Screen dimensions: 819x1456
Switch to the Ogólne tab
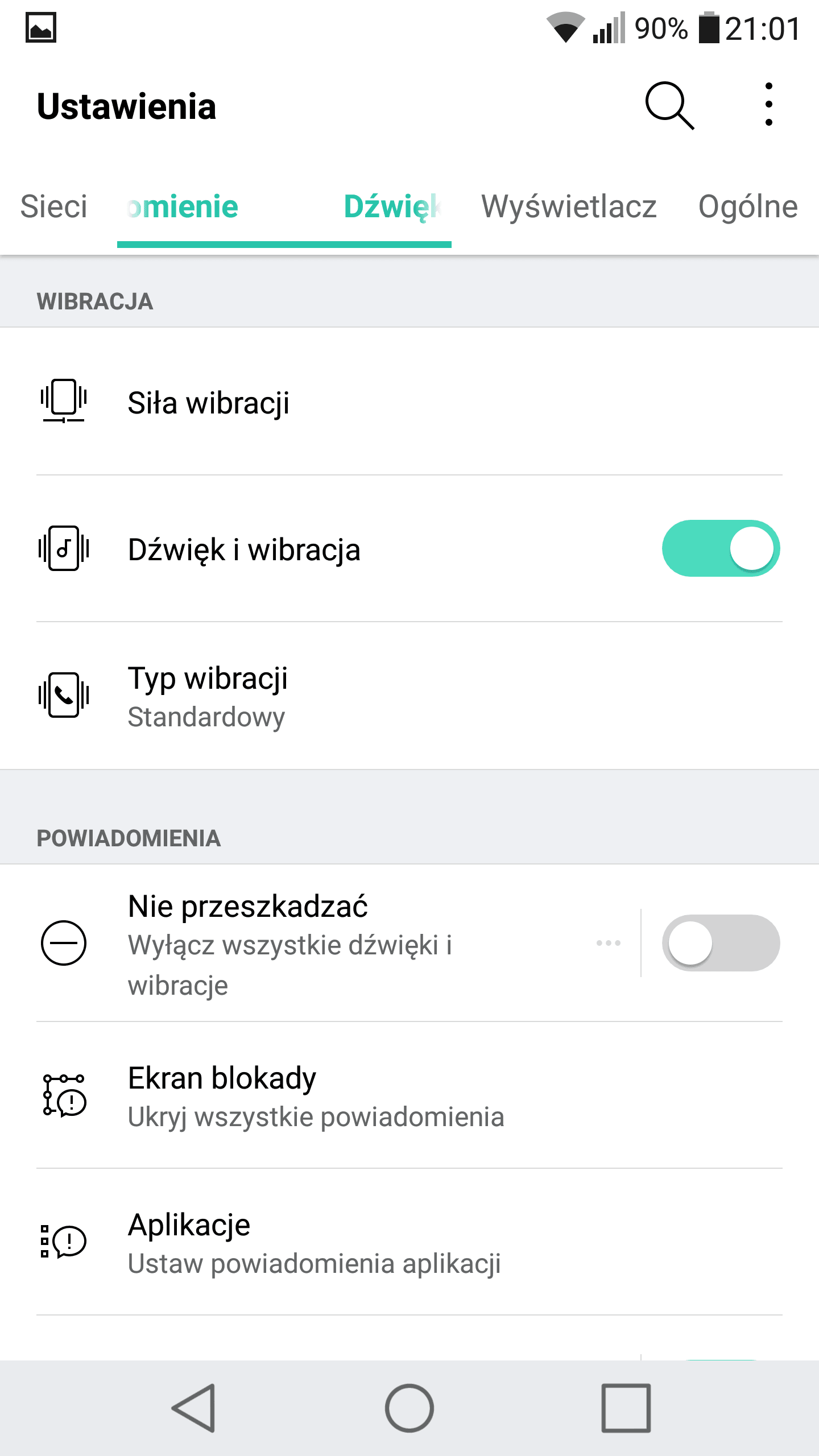[x=748, y=206]
